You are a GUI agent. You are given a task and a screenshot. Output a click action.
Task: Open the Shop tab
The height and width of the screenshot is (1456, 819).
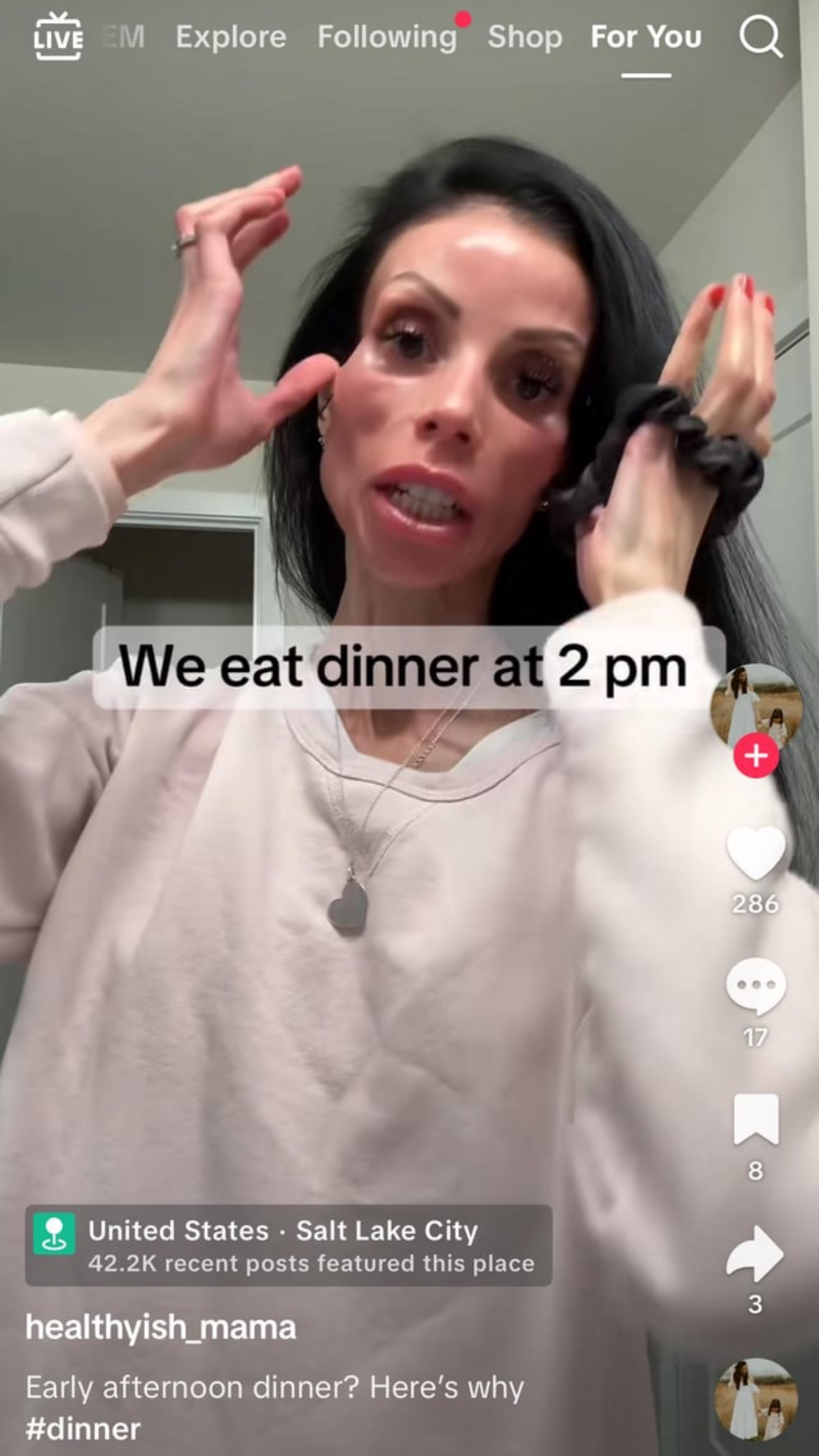pos(525,37)
